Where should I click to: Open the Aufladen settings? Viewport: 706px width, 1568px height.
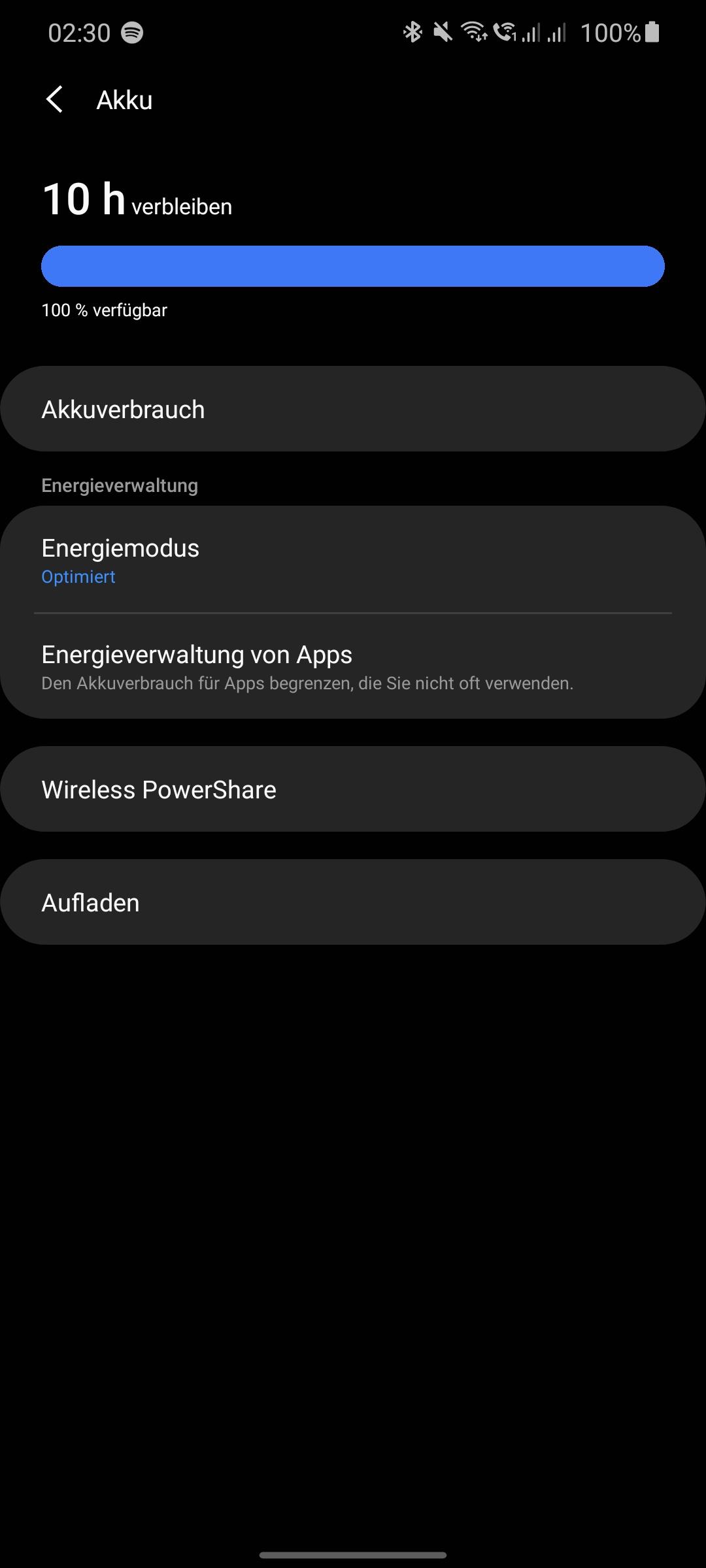(353, 902)
